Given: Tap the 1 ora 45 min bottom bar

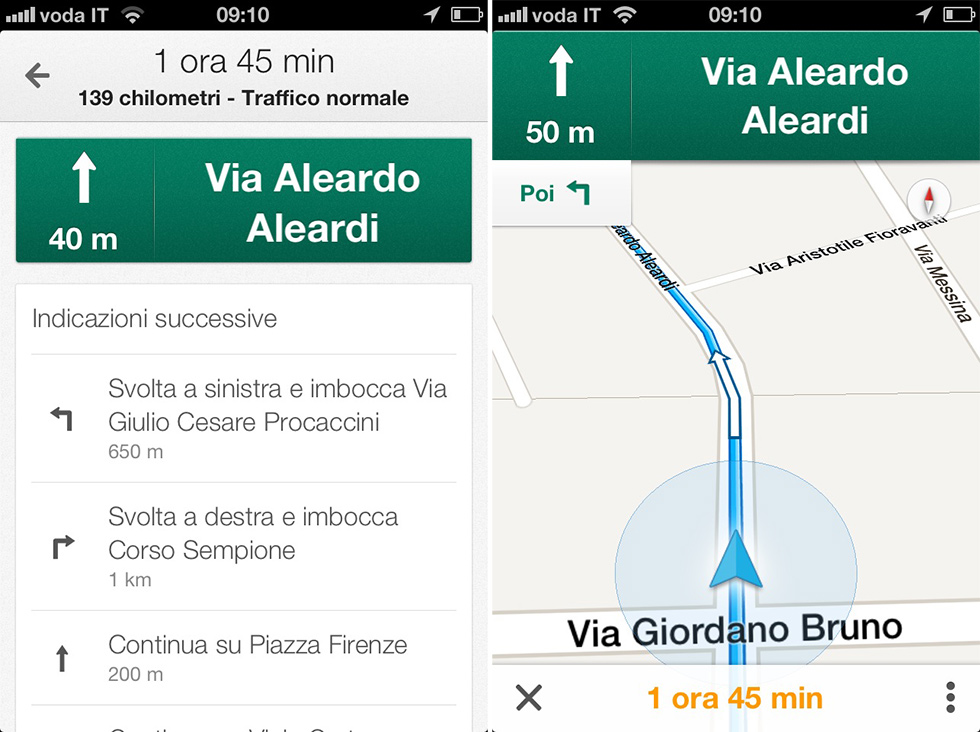Looking at the screenshot, I should click(735, 698).
